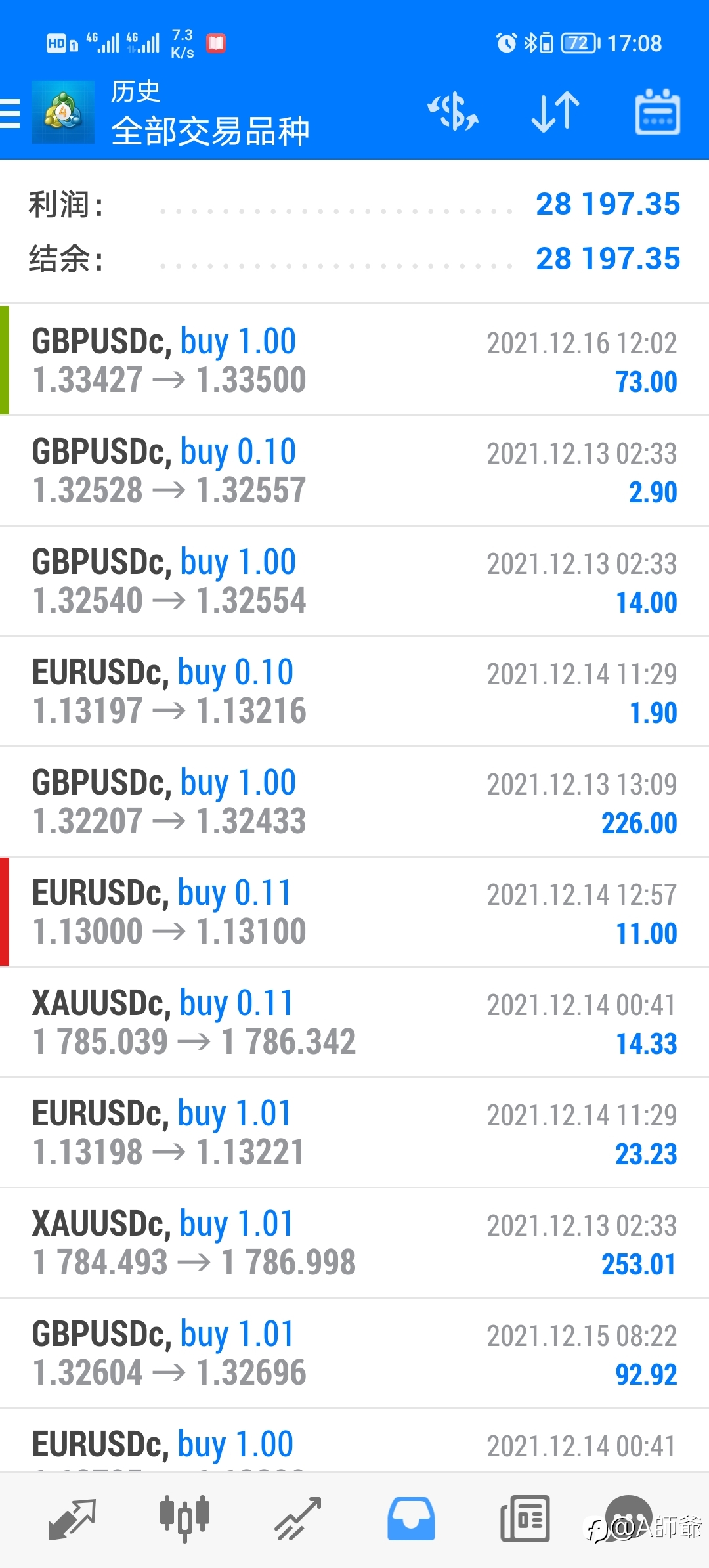This screenshot has width=709, height=1568.
Task: Open the symbol filter dollar icon
Action: tap(453, 112)
